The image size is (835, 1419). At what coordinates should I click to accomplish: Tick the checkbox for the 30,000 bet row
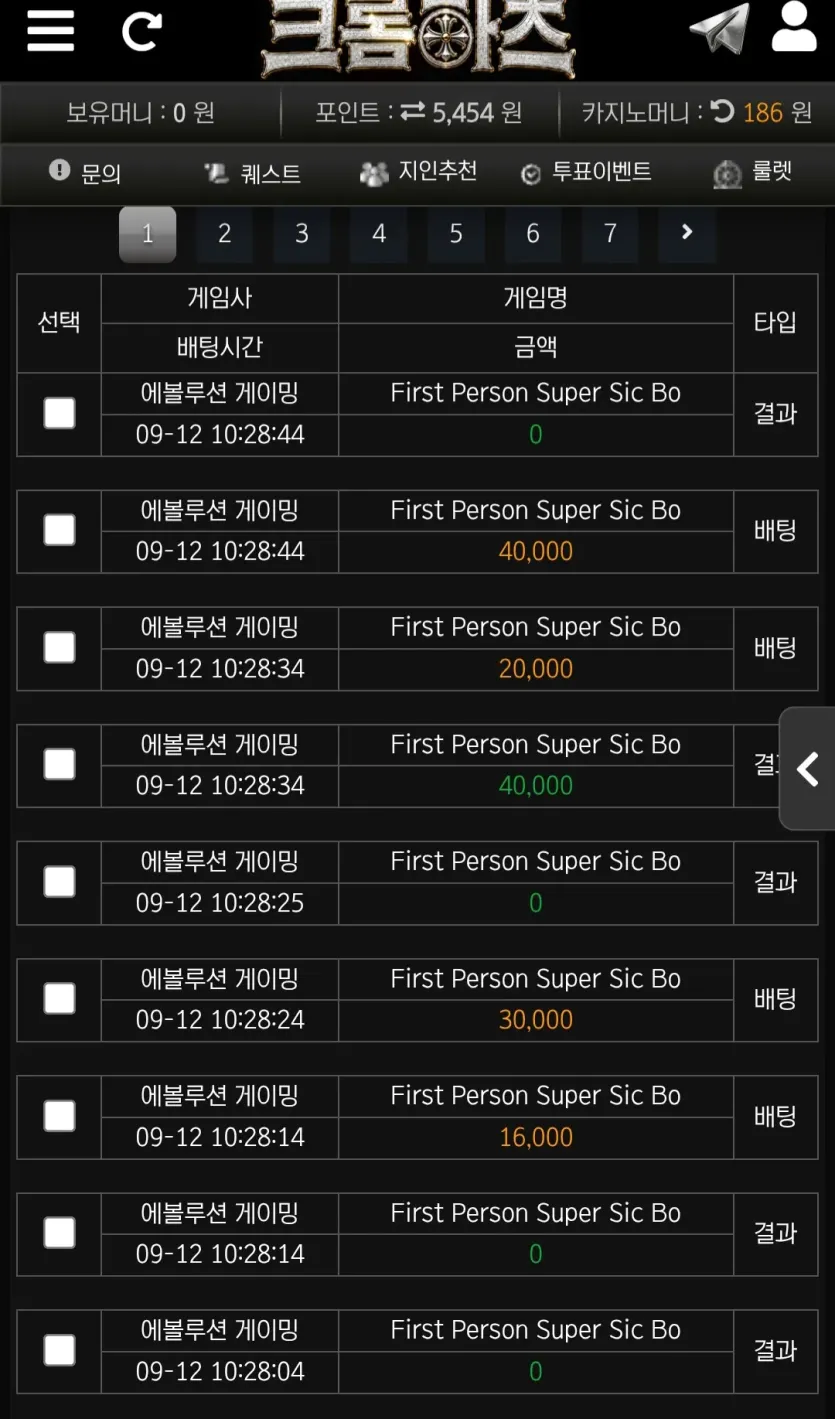[59, 998]
